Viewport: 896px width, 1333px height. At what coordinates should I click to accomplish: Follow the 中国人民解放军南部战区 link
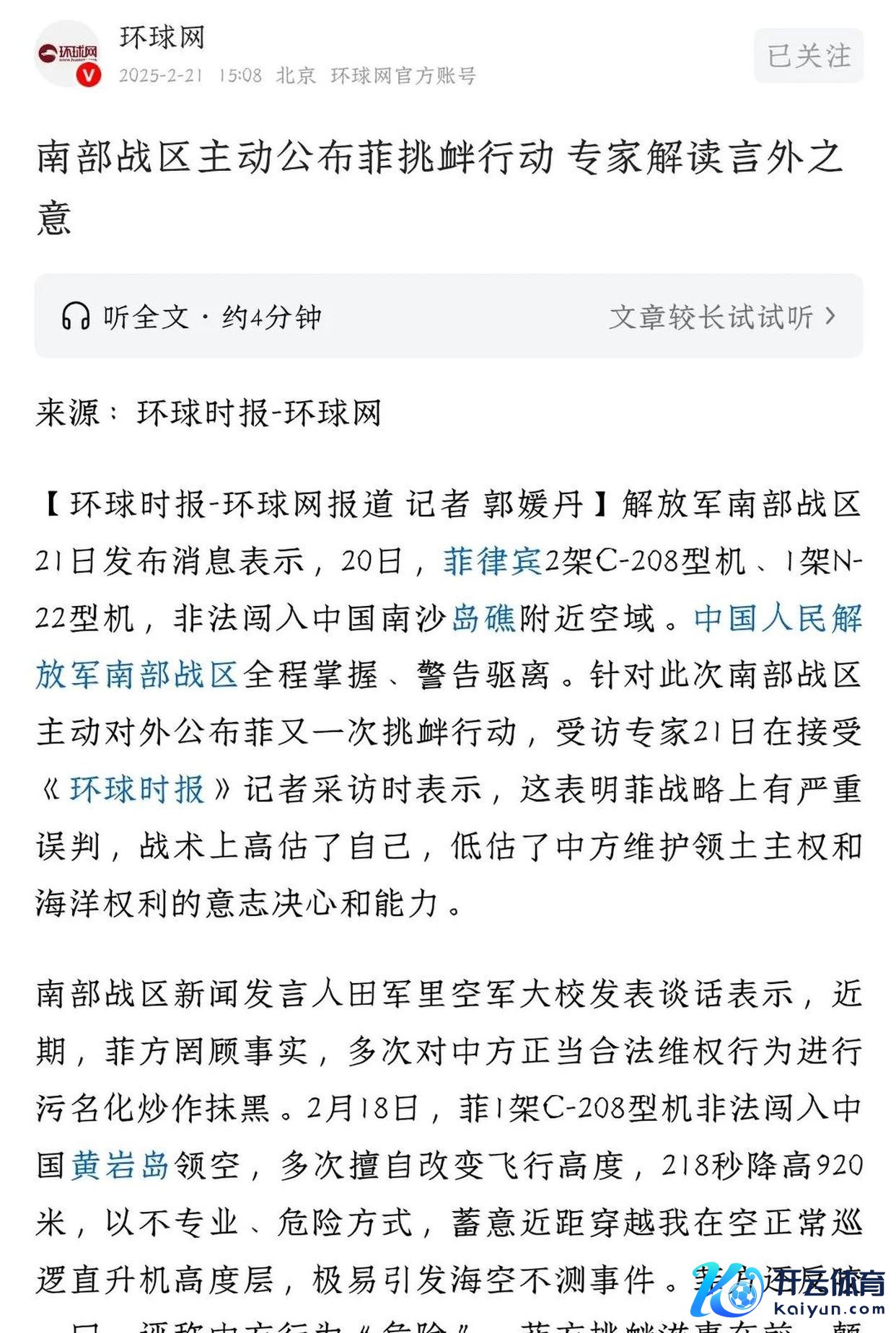pyautogui.click(x=778, y=618)
